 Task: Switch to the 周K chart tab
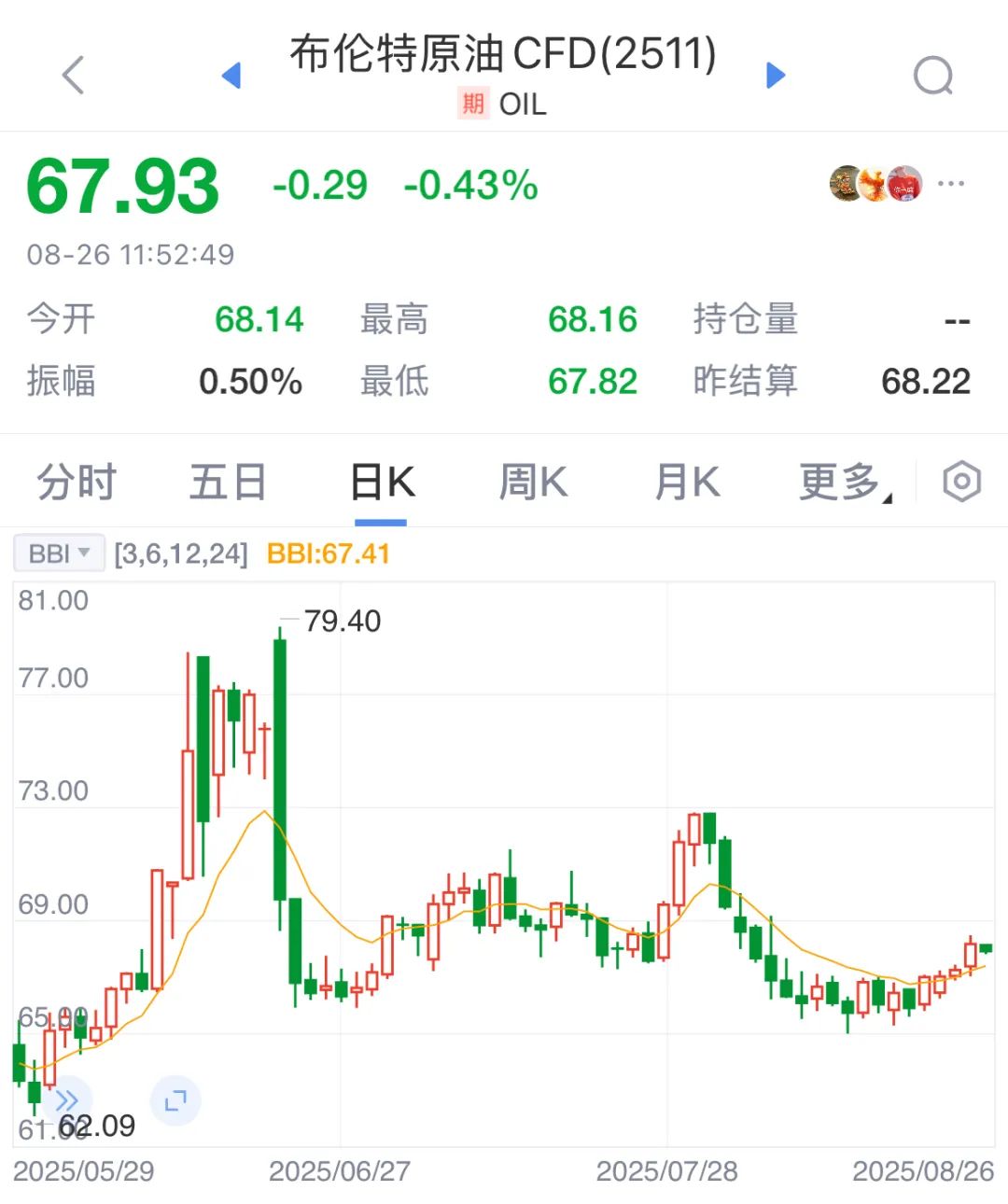pyautogui.click(x=533, y=483)
